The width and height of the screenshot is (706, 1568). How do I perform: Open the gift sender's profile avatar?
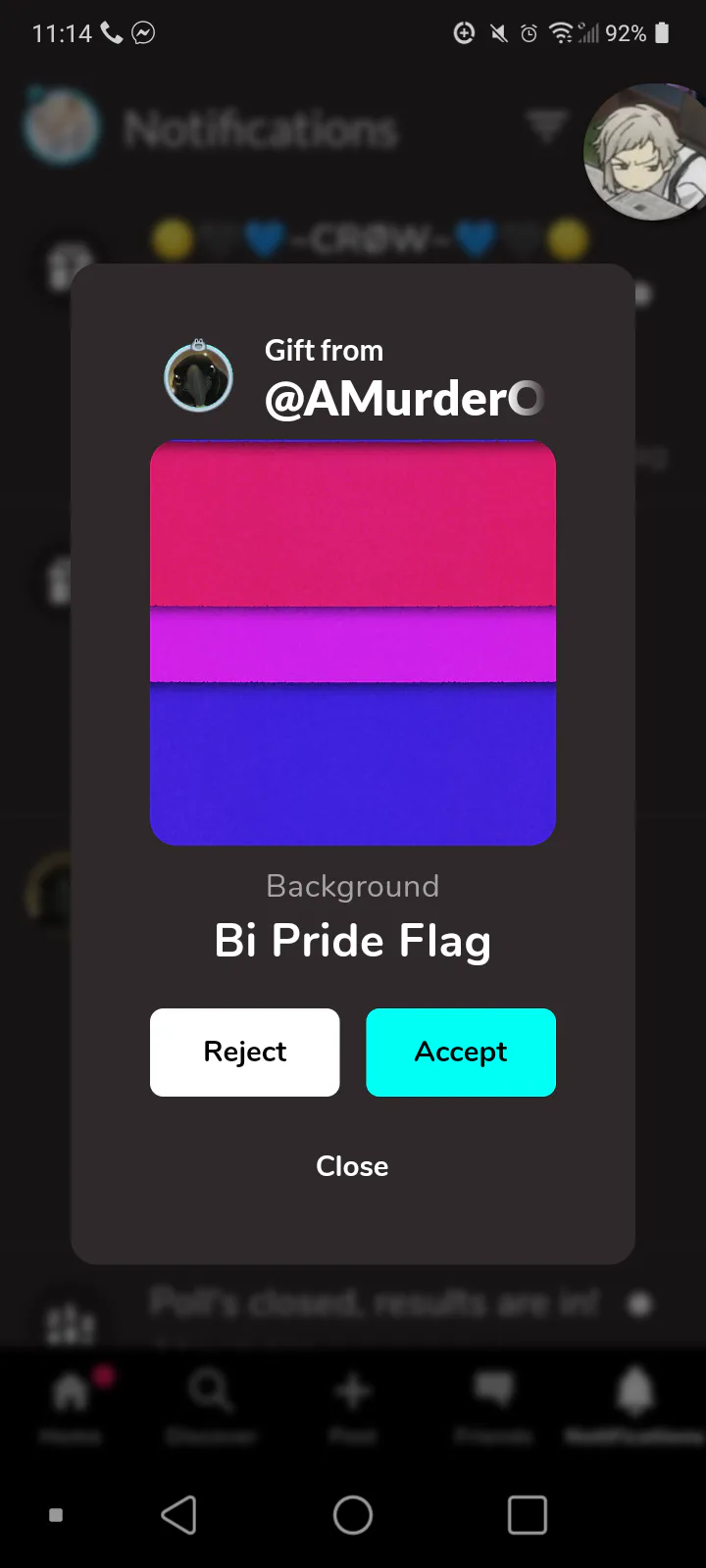pos(198,377)
